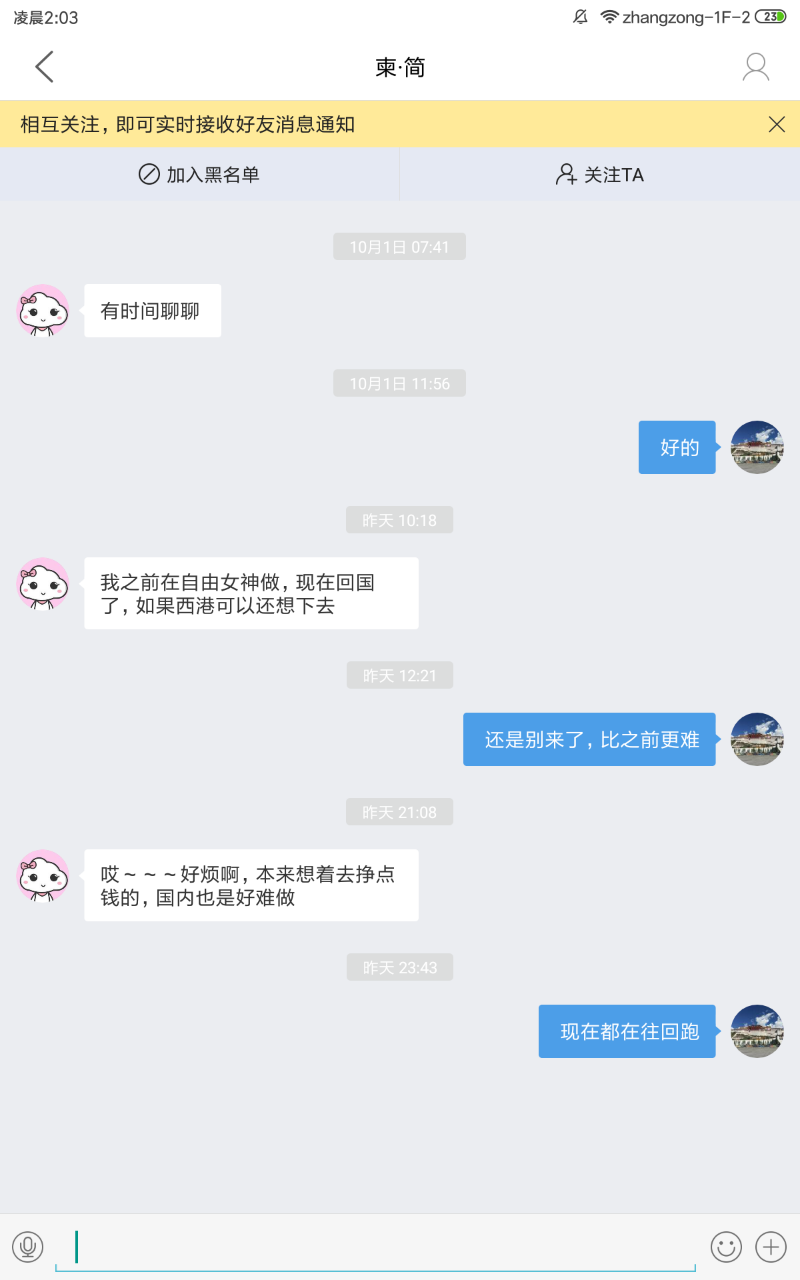Tap the prohibition icon beside 加入黑名单
The height and width of the screenshot is (1280, 800).
(147, 174)
